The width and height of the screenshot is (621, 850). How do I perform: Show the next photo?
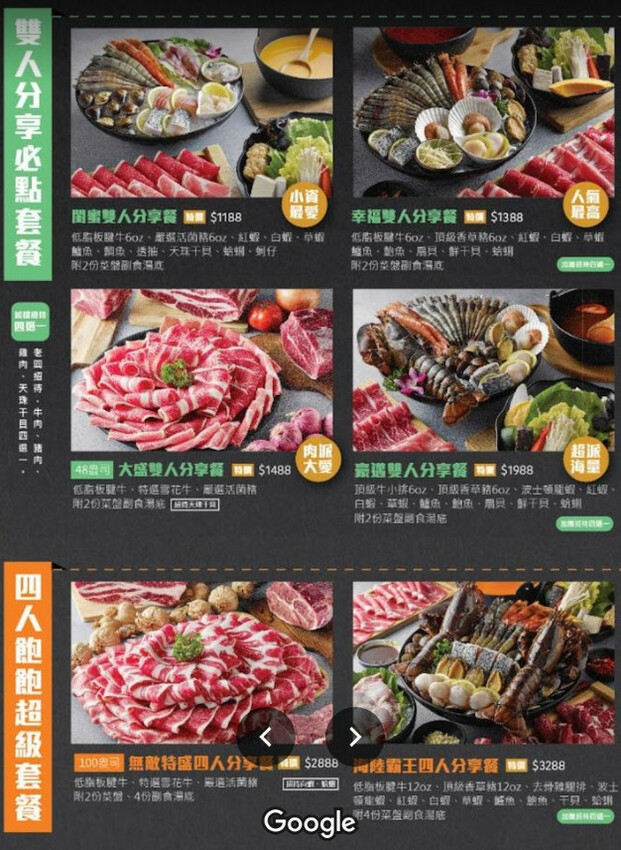click(x=354, y=737)
